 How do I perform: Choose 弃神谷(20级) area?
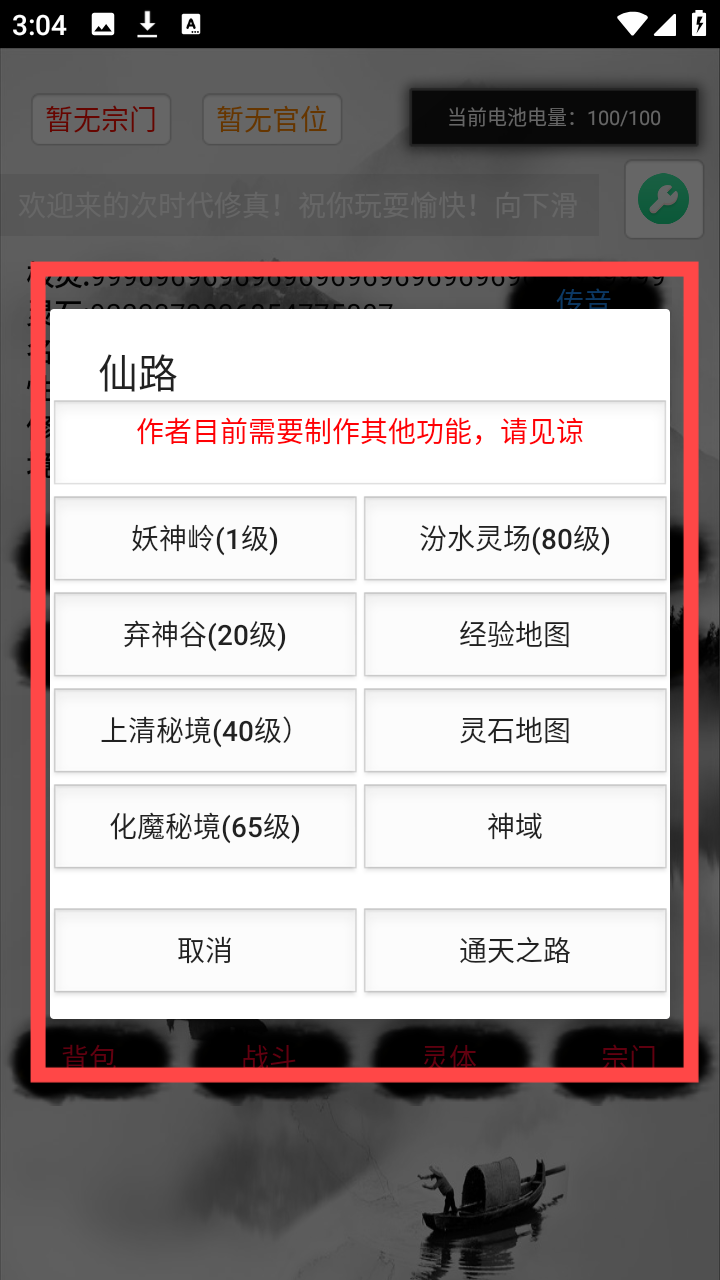[x=205, y=634]
